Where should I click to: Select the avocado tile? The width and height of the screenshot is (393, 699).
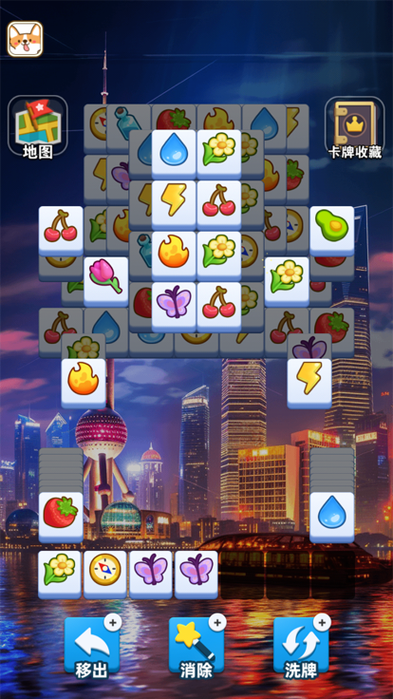point(332,230)
